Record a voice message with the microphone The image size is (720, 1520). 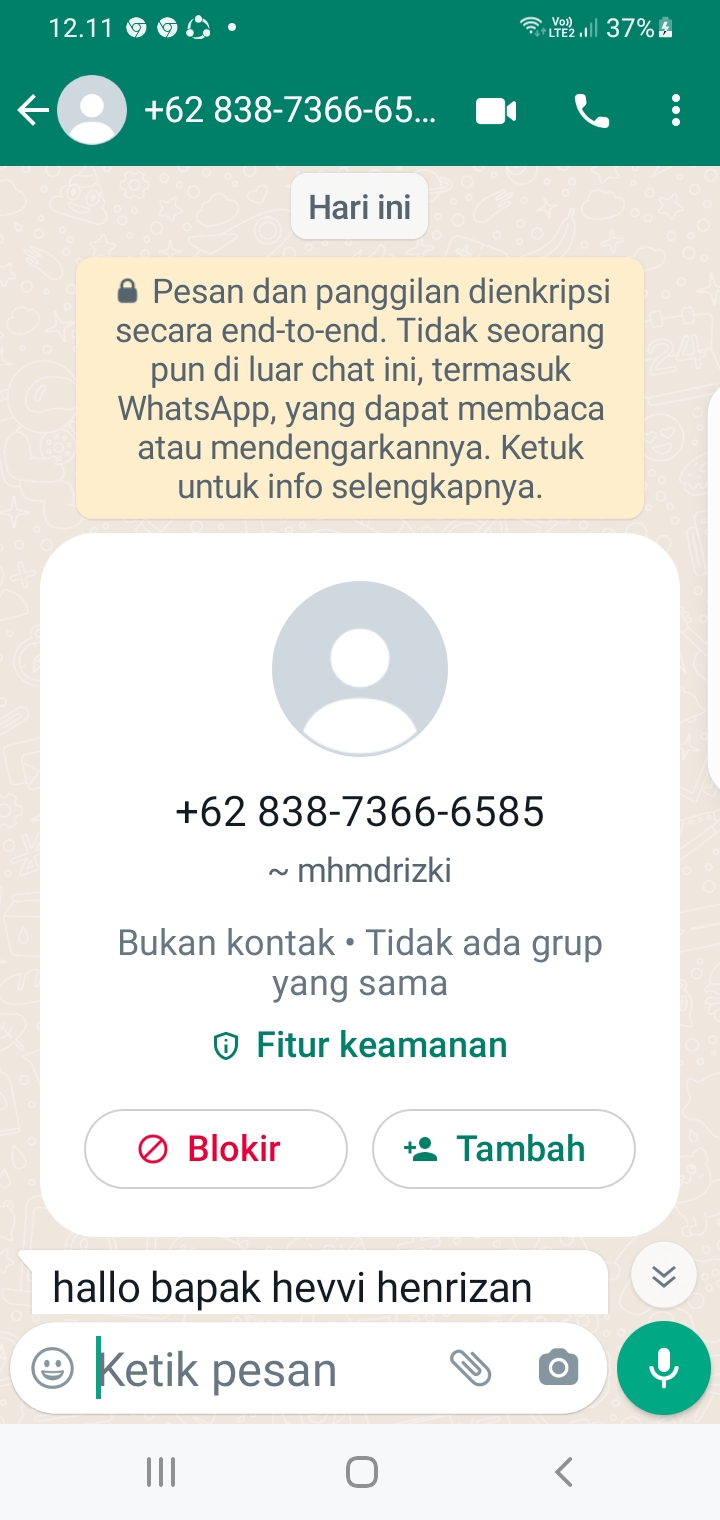(x=664, y=1368)
